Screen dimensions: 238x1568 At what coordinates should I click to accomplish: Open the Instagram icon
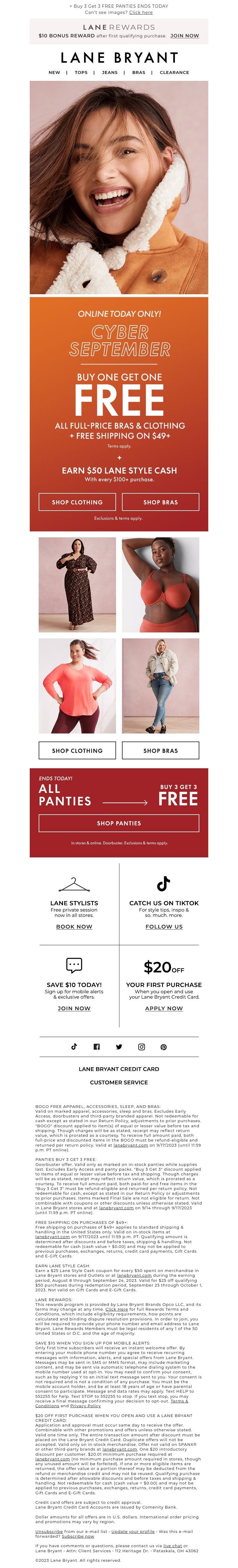[x=141, y=1047]
